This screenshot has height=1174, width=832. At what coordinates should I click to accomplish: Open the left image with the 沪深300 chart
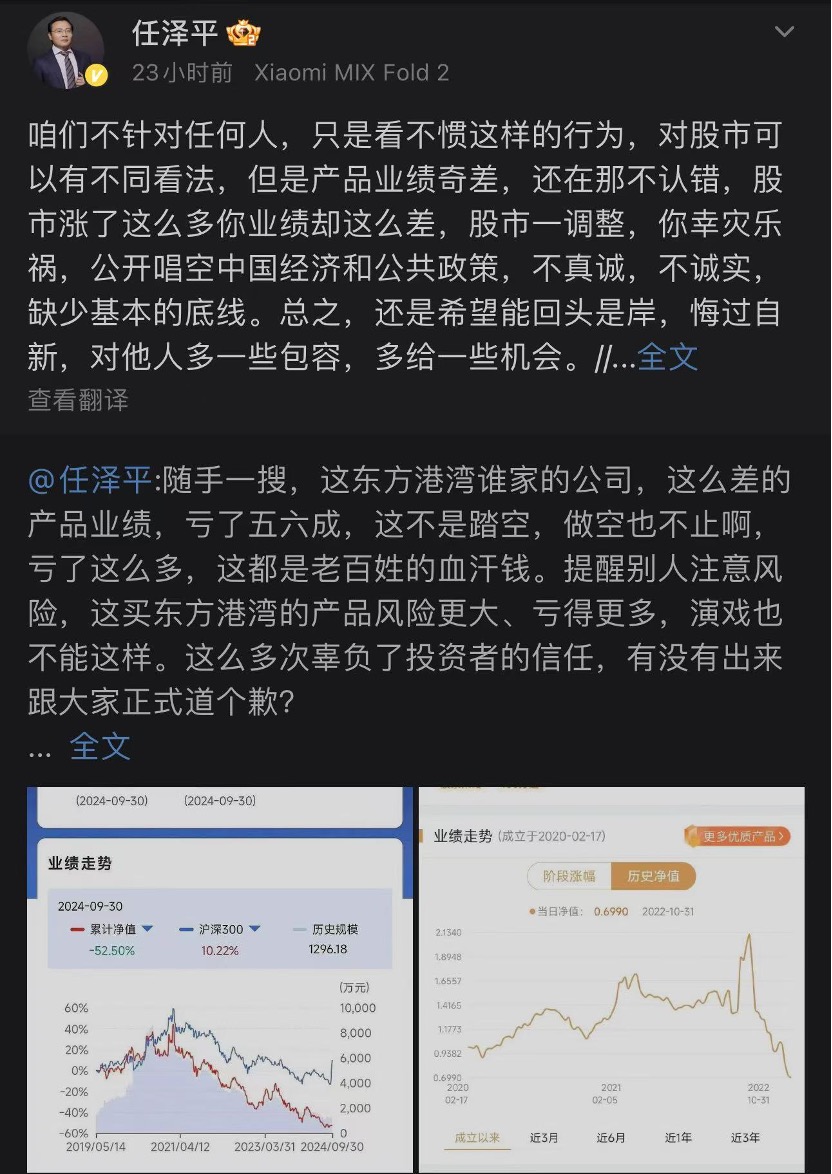(x=220, y=978)
